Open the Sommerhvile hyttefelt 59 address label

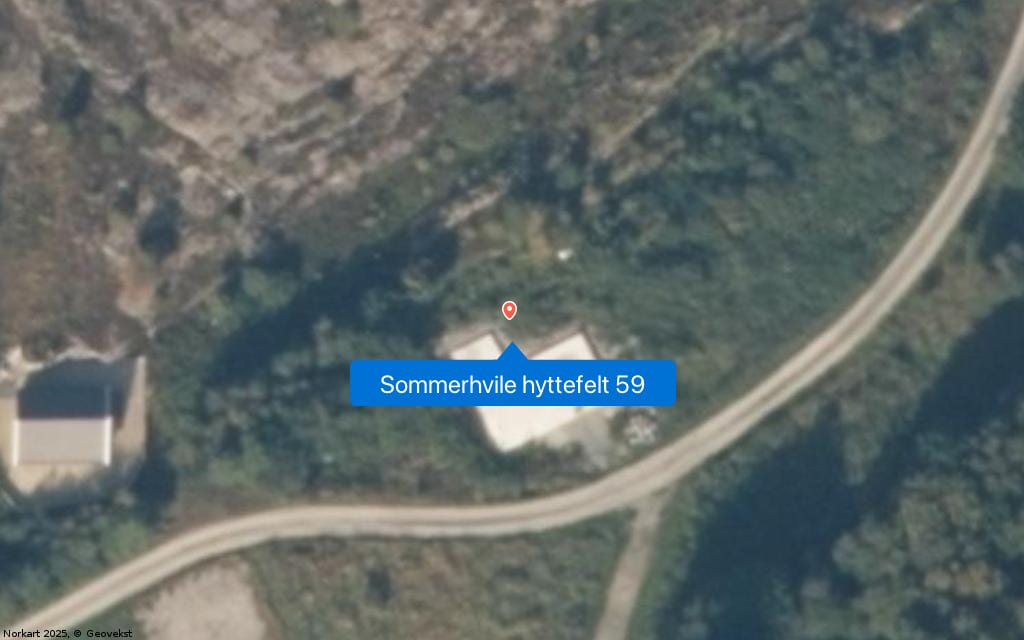pos(512,384)
